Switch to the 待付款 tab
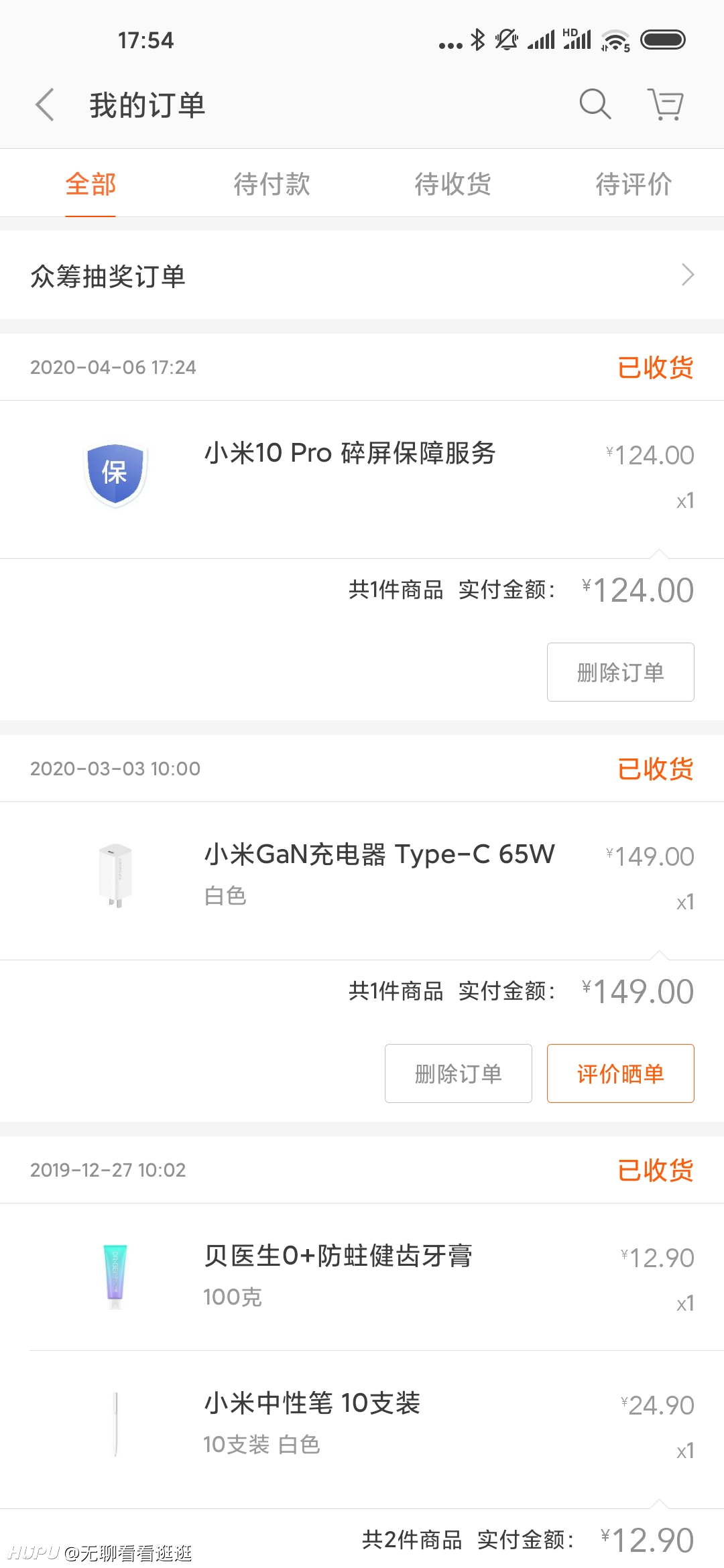The width and height of the screenshot is (724, 1568). (271, 184)
